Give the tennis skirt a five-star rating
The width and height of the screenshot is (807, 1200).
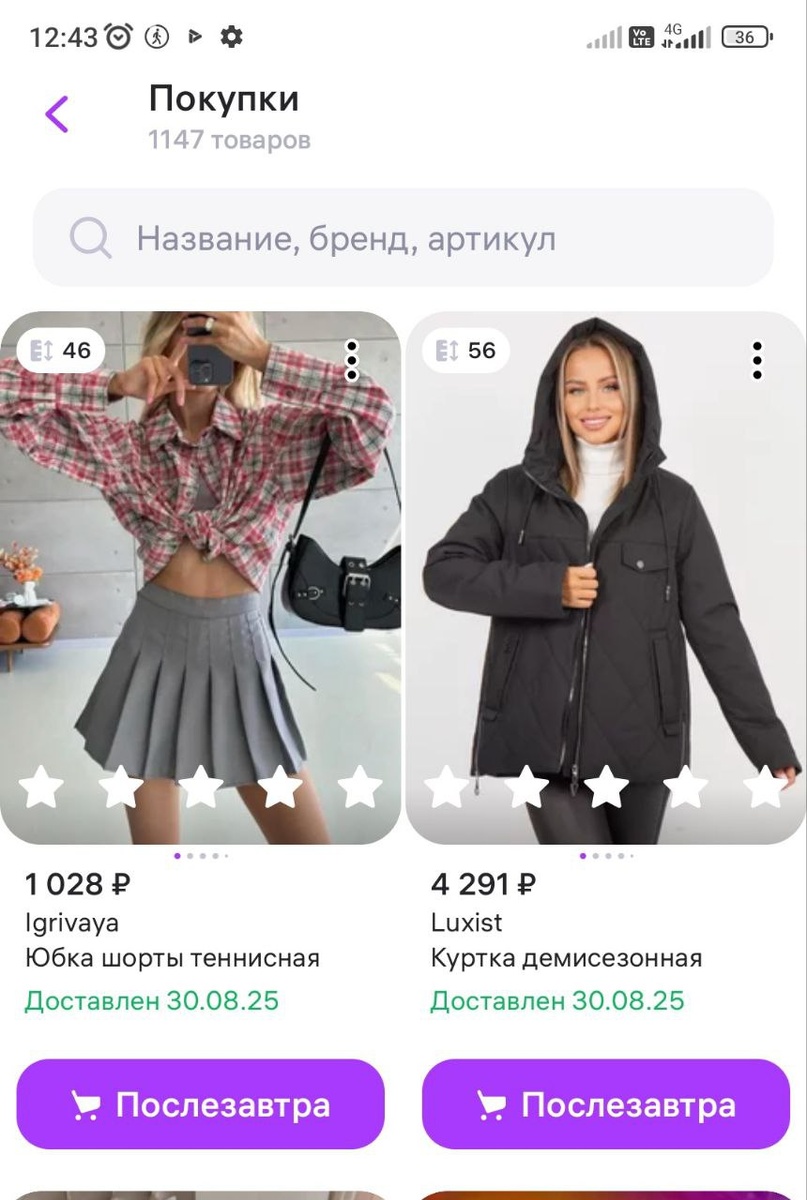[360, 786]
